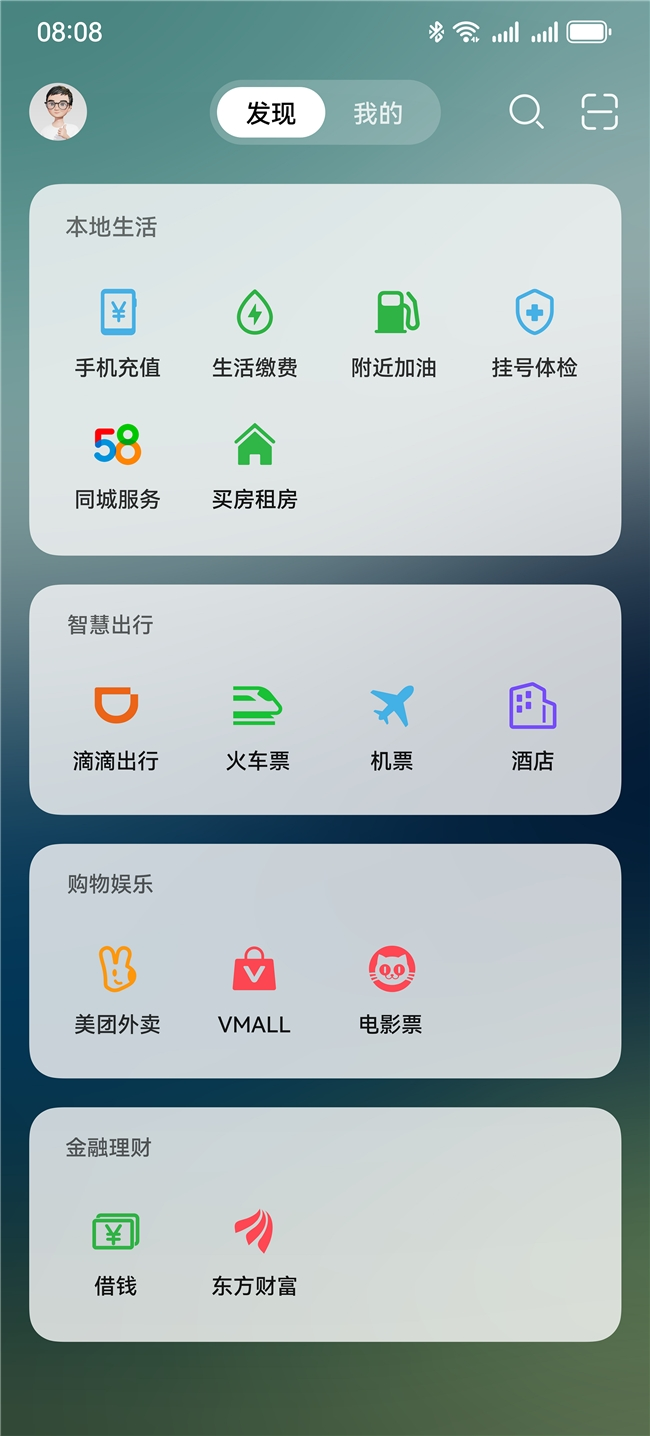Open 手机充值 mobile top-up
Screen dimensions: 650x1436
click(x=118, y=332)
